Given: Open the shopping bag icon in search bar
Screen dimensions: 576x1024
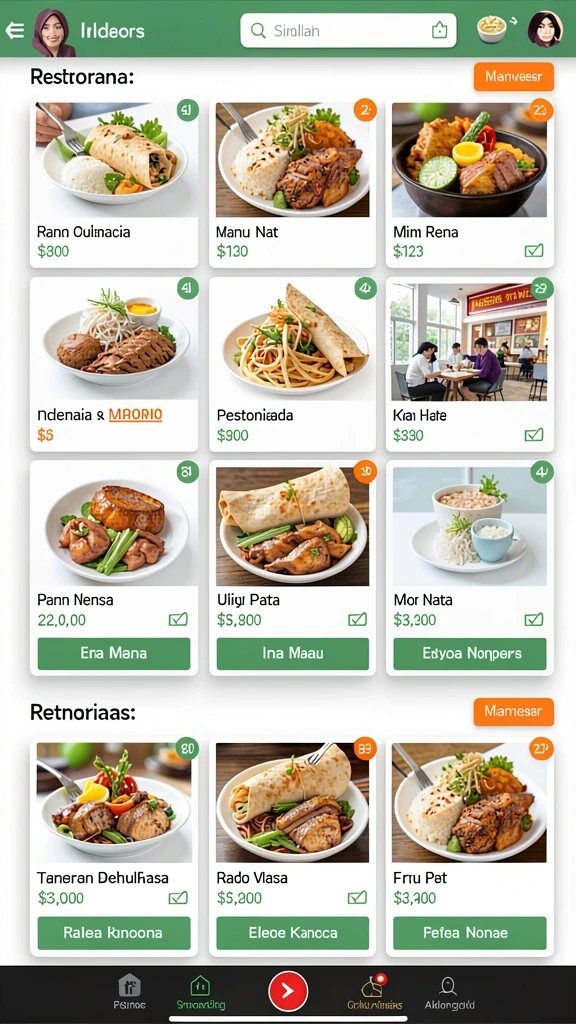Looking at the screenshot, I should click(440, 30).
